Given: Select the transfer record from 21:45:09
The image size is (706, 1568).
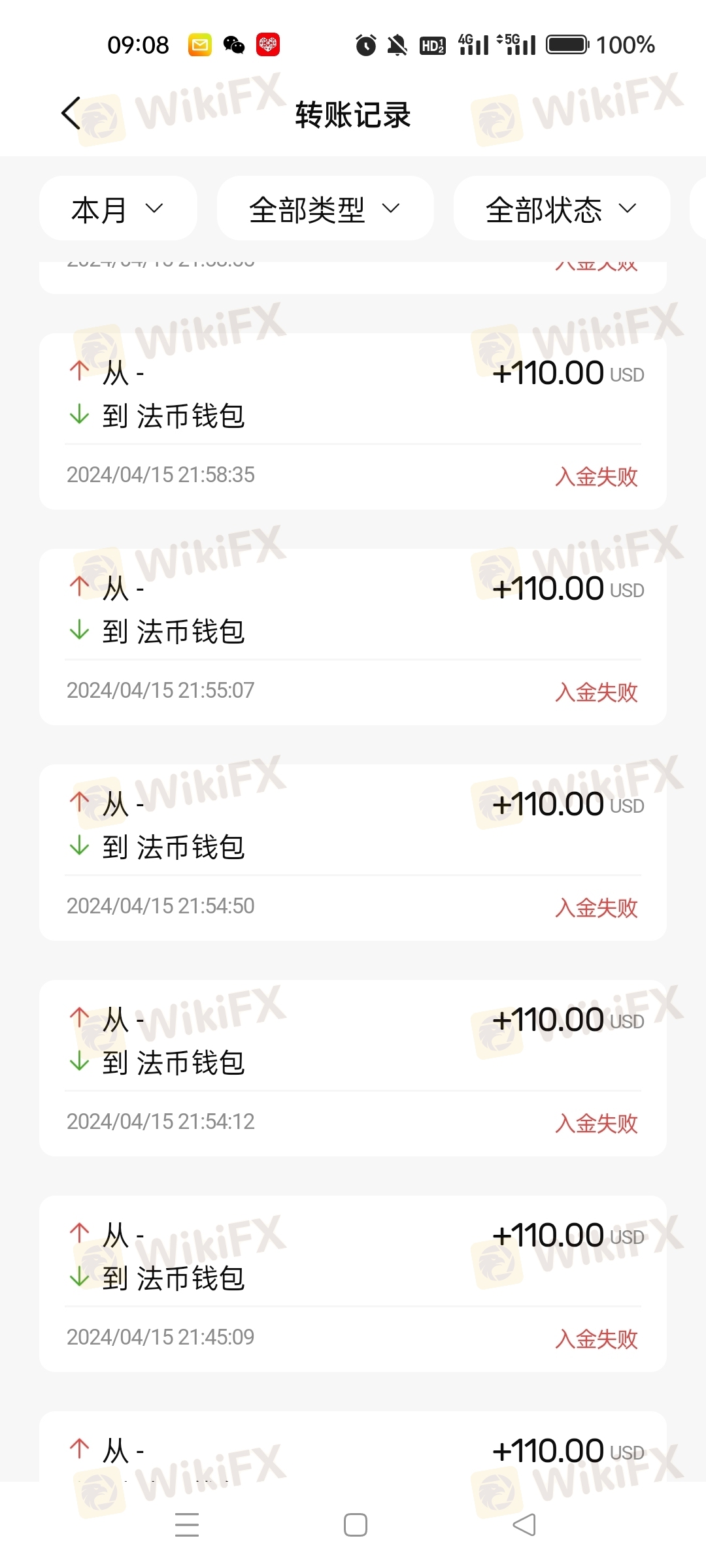Looking at the screenshot, I should (x=353, y=1284).
